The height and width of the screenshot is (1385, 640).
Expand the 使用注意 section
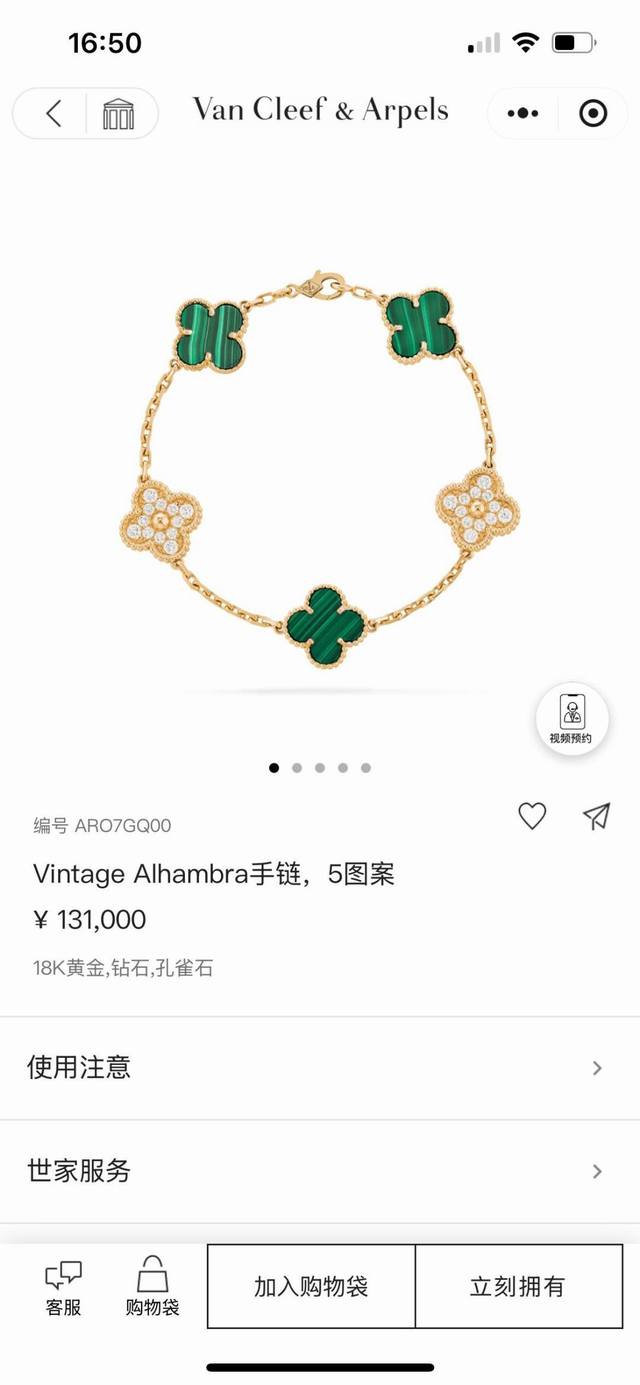click(320, 1067)
